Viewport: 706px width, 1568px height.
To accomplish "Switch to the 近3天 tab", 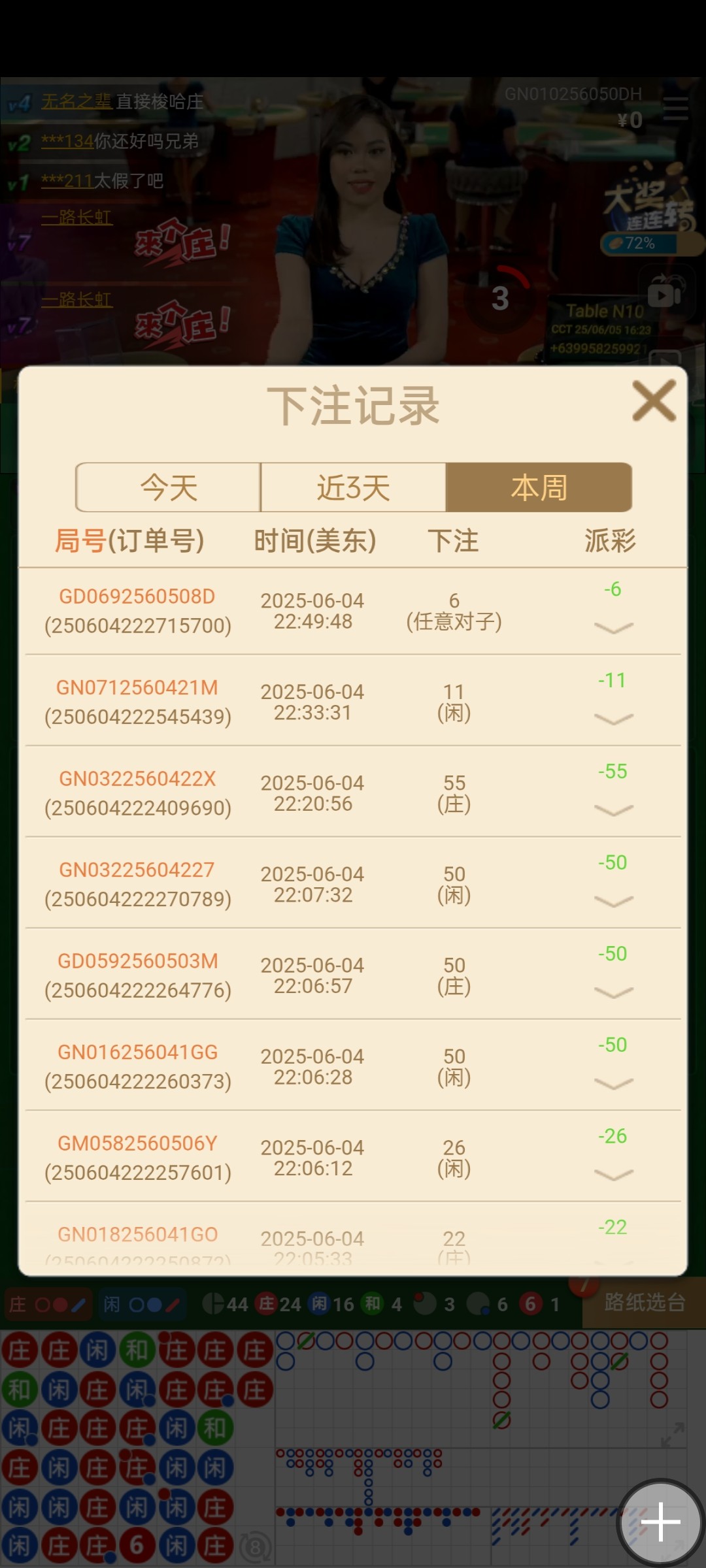I will click(353, 487).
